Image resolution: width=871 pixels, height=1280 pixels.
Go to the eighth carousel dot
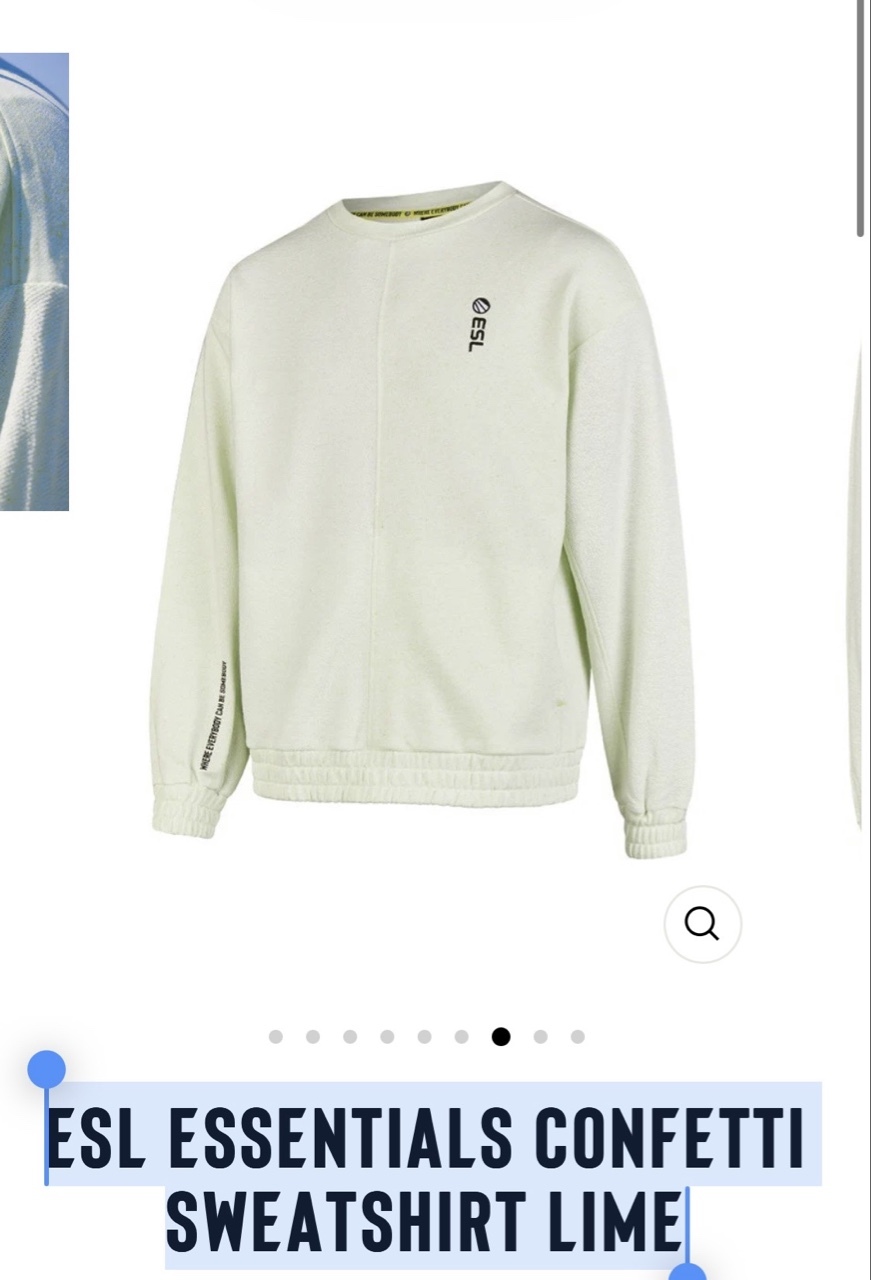pos(540,1037)
